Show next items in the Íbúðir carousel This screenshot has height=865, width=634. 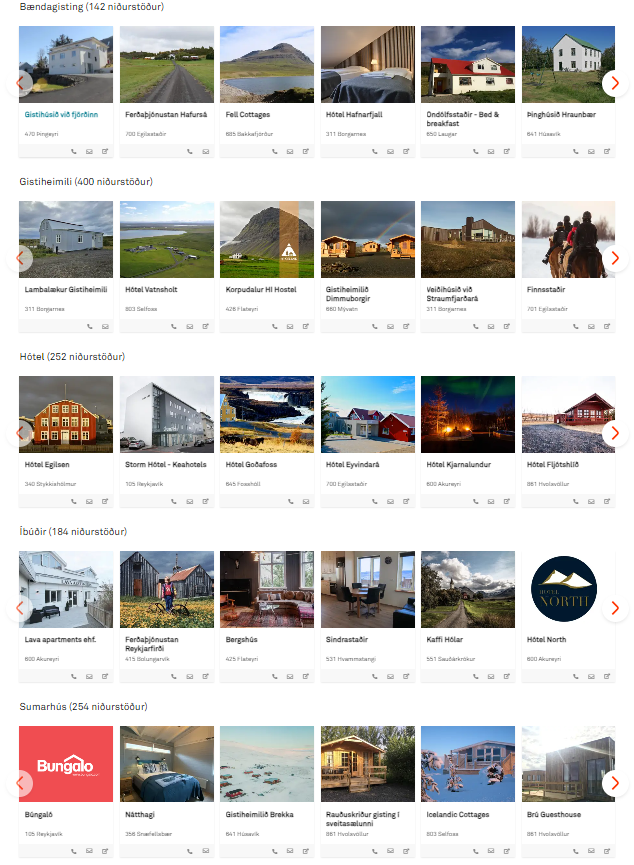point(615,608)
